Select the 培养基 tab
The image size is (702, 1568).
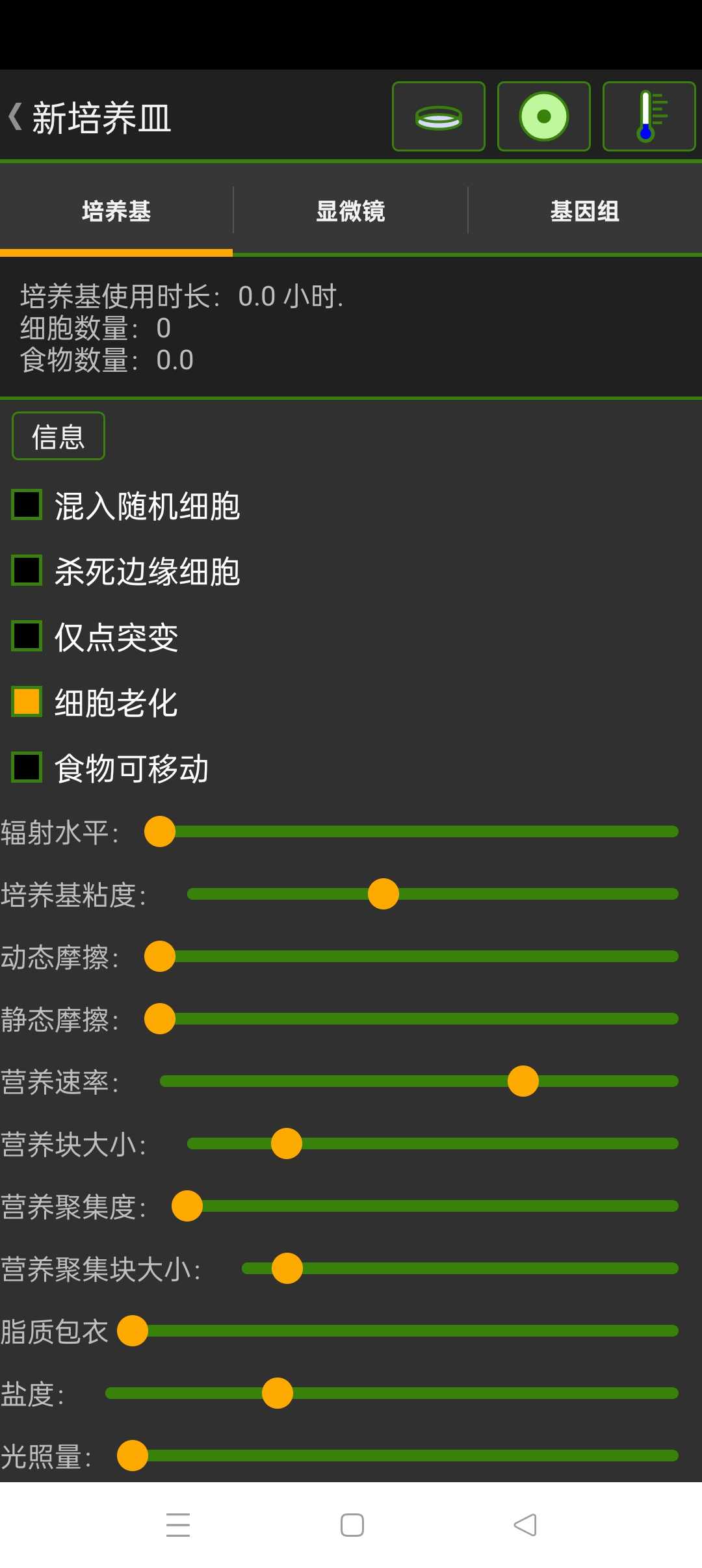pos(116,211)
